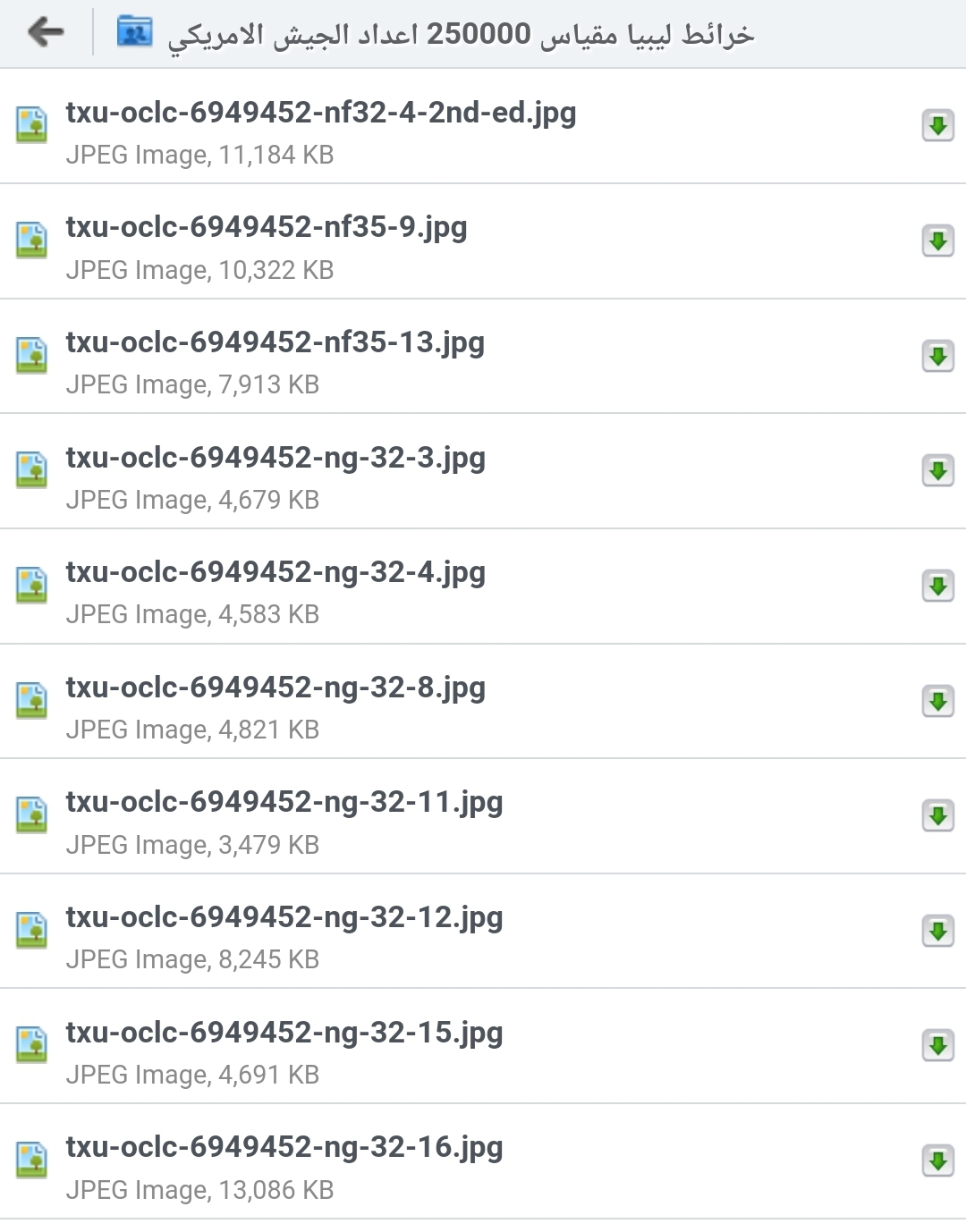Go back using the arrow icon
The height and width of the screenshot is (1232, 966).
click(x=46, y=33)
